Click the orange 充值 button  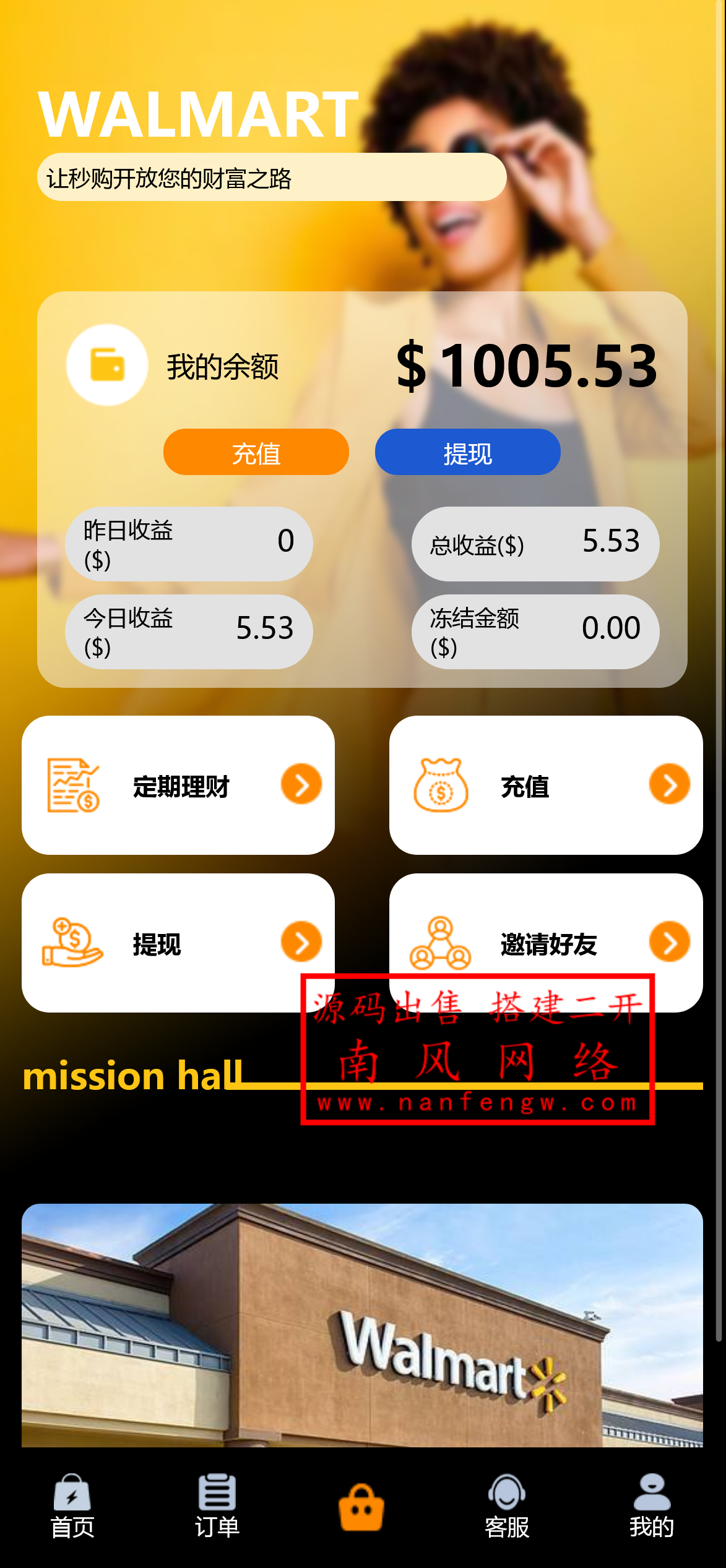[256, 452]
